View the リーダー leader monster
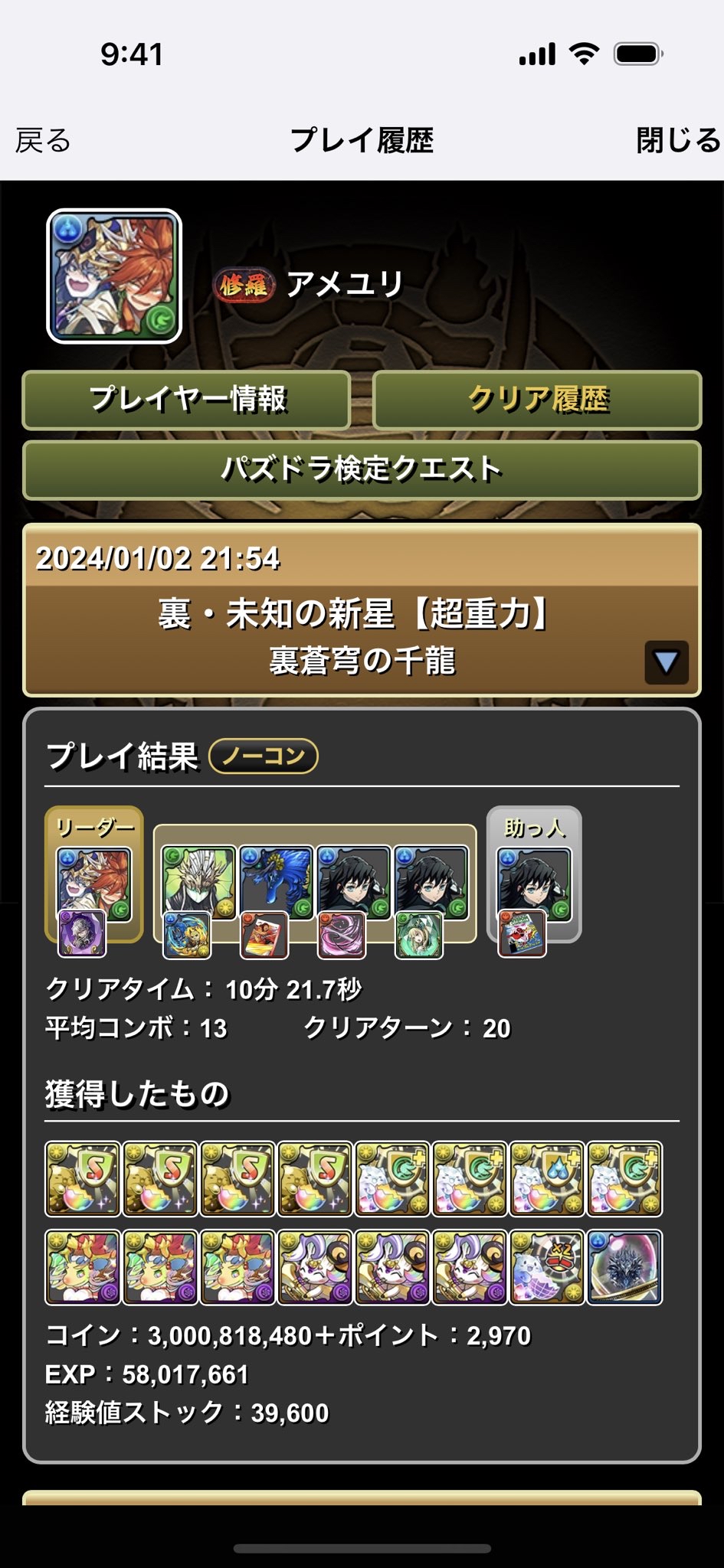The height and width of the screenshot is (1568, 724). click(94, 884)
